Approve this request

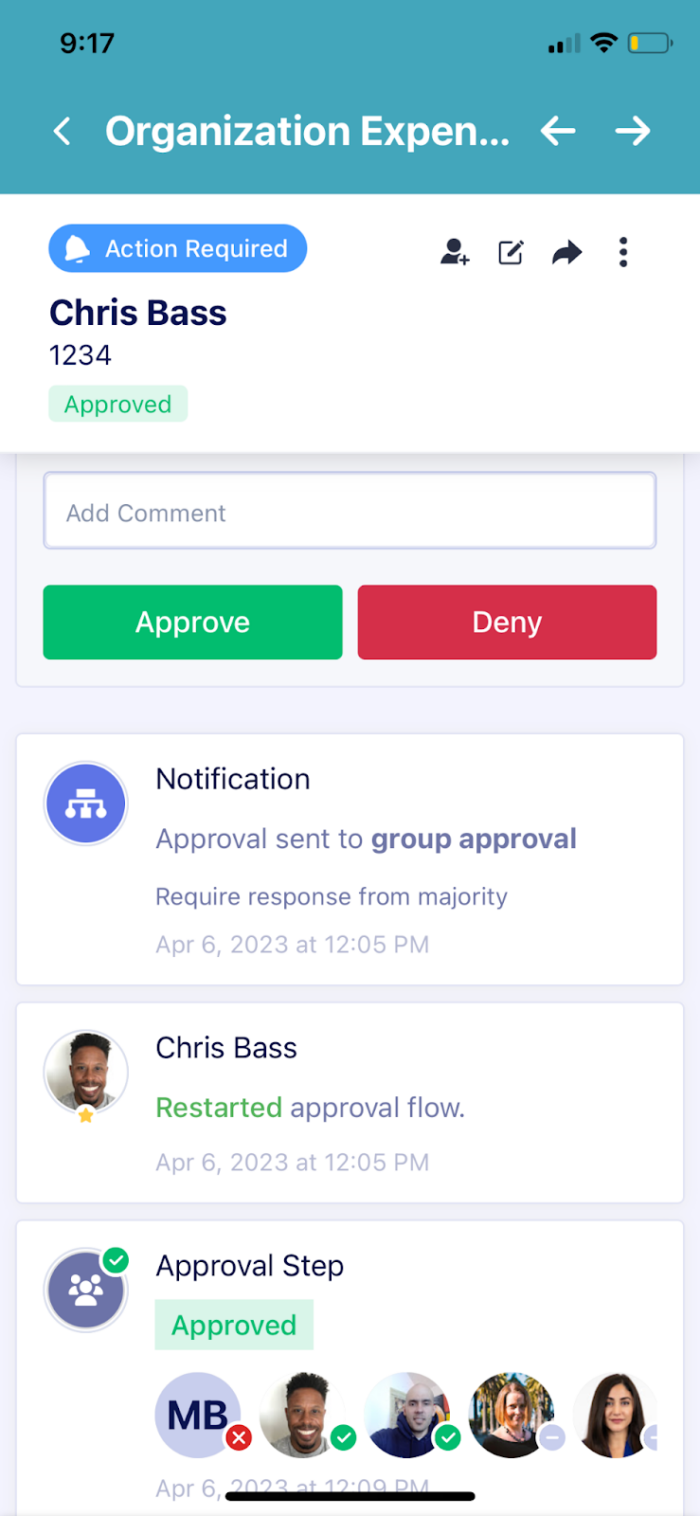click(x=193, y=622)
